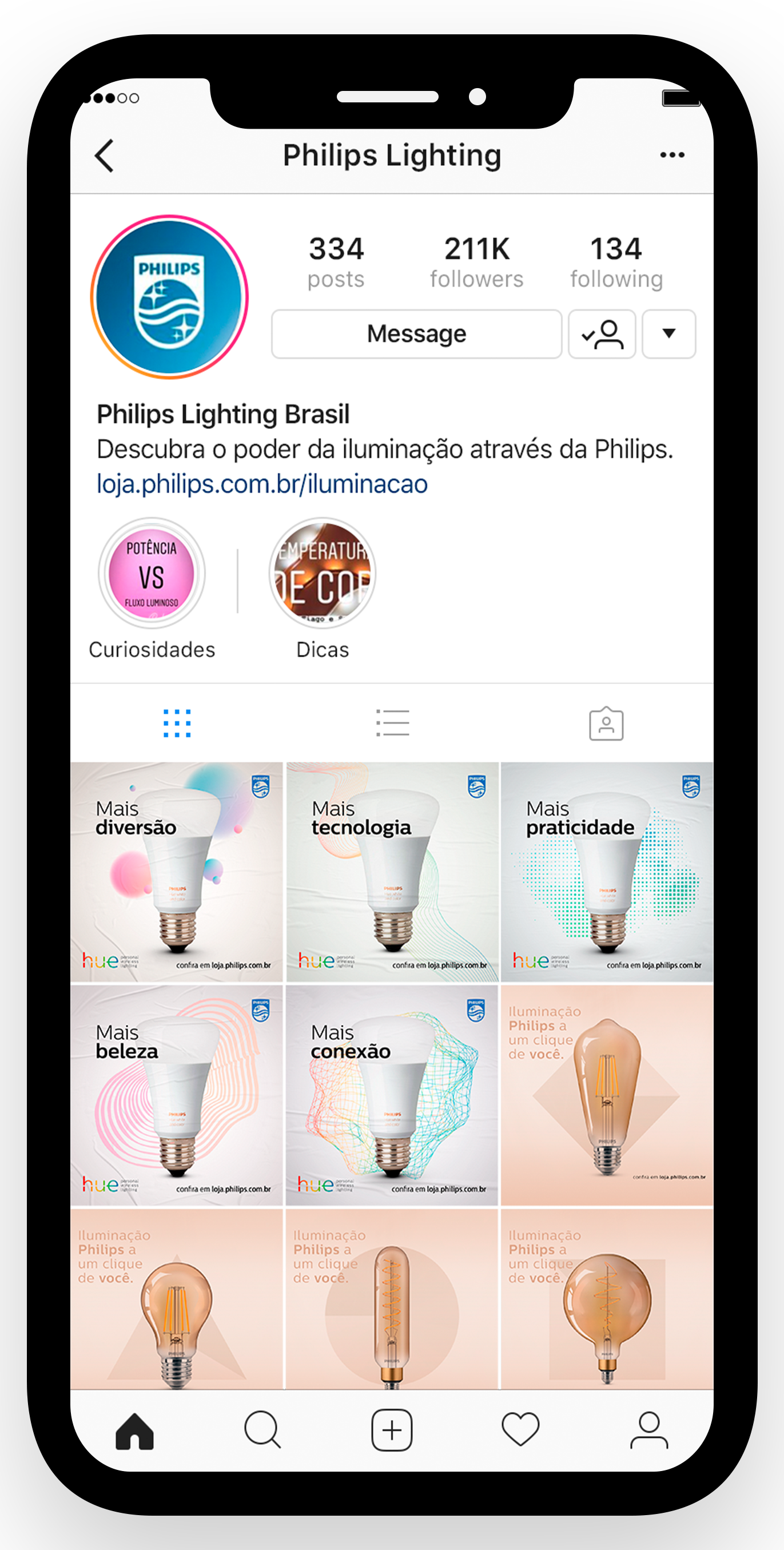Open the search tab
The image size is (784, 1550).
click(262, 1430)
